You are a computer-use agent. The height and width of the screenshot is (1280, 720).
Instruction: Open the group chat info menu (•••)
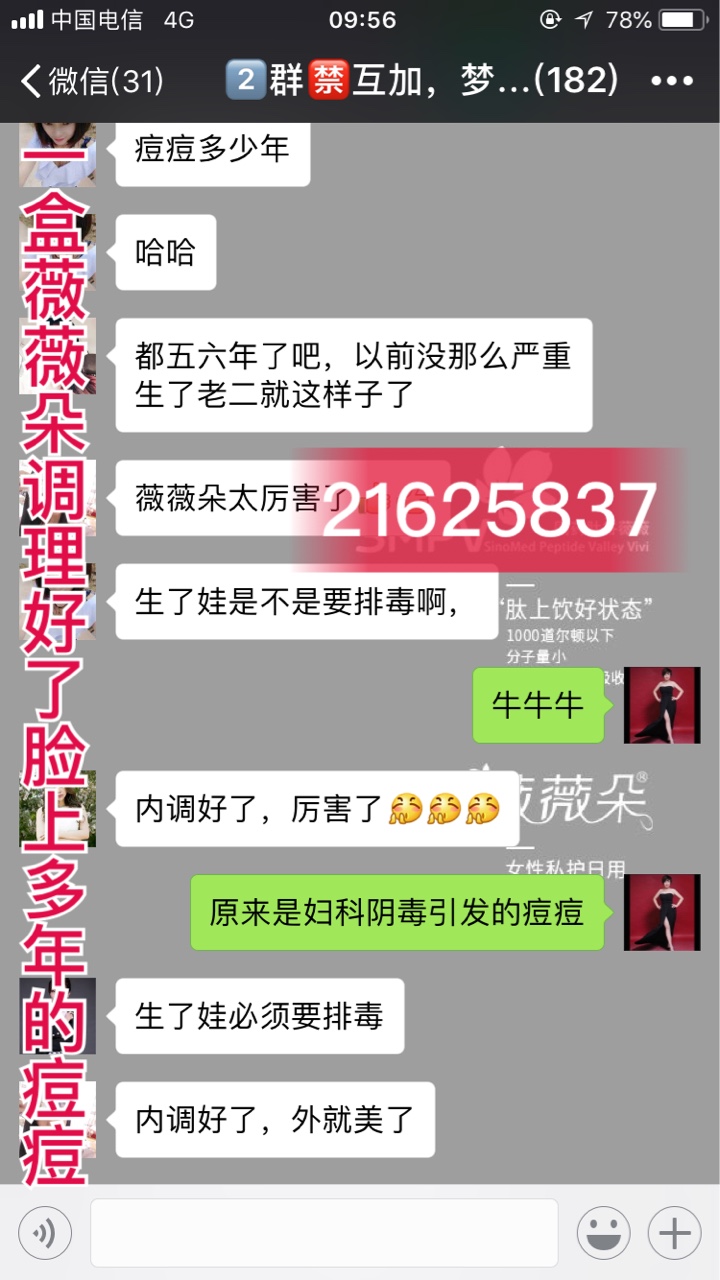point(671,81)
